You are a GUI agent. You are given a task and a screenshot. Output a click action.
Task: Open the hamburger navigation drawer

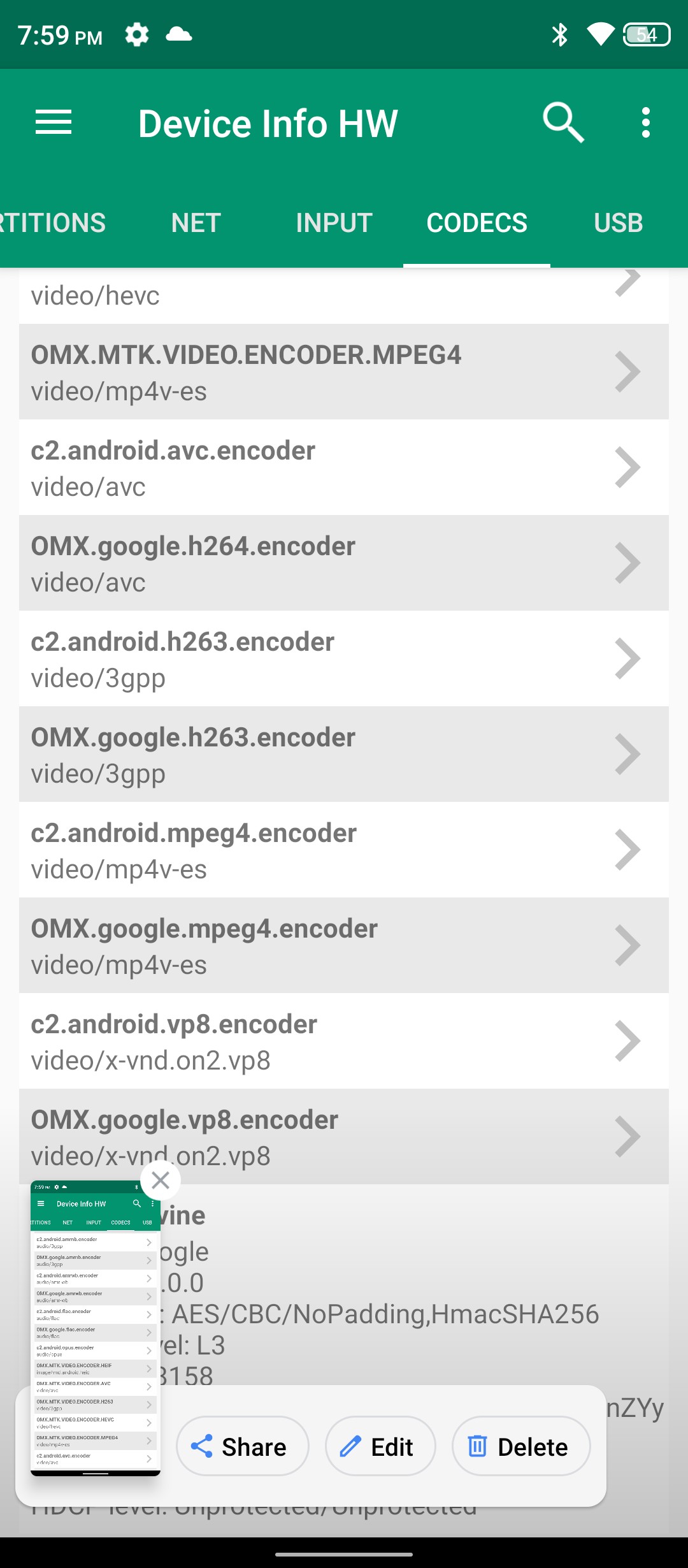[x=54, y=122]
